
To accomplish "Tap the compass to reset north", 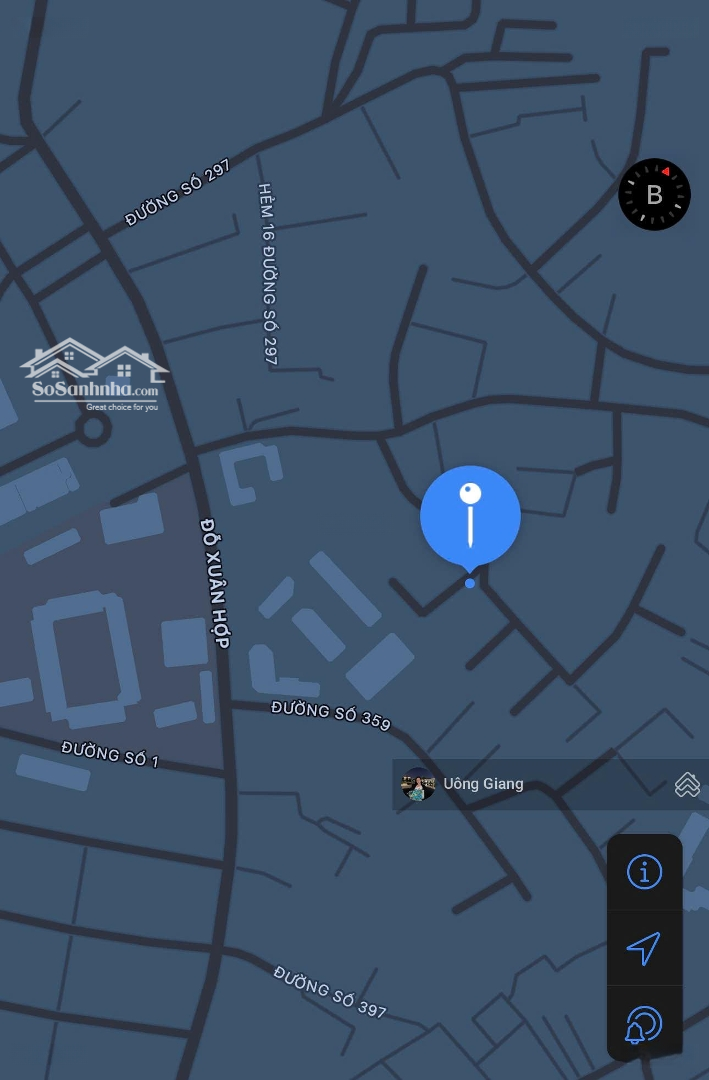I will coord(654,195).
